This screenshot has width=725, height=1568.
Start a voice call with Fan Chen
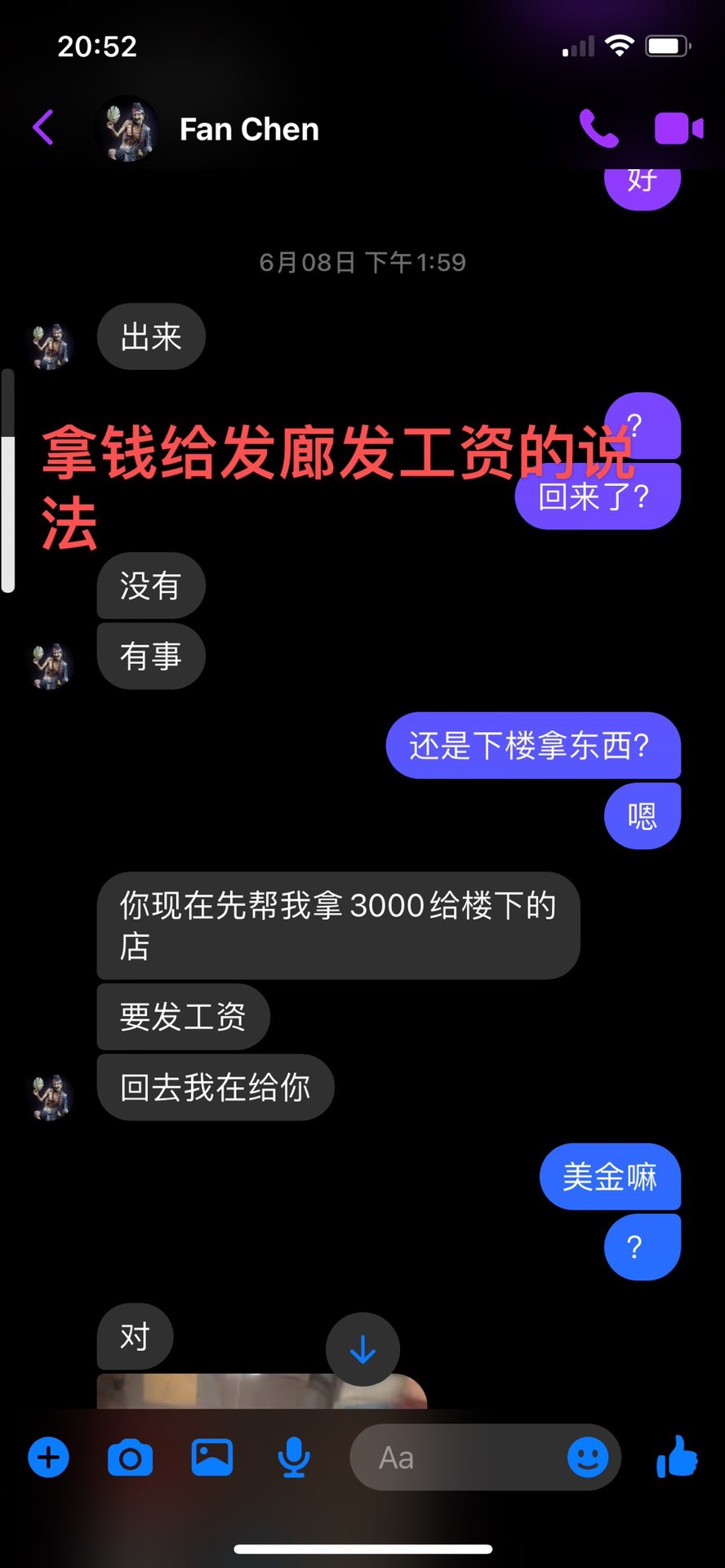click(x=598, y=128)
